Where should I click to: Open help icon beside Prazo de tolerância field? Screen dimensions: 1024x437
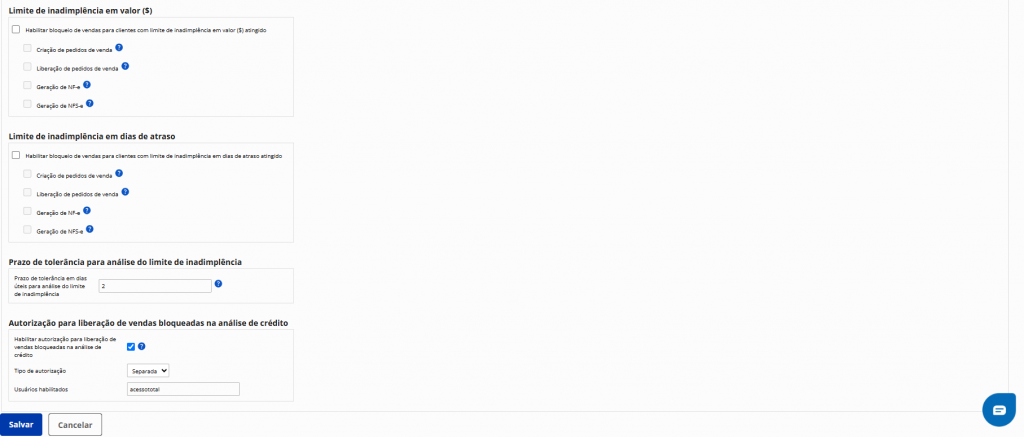click(218, 284)
